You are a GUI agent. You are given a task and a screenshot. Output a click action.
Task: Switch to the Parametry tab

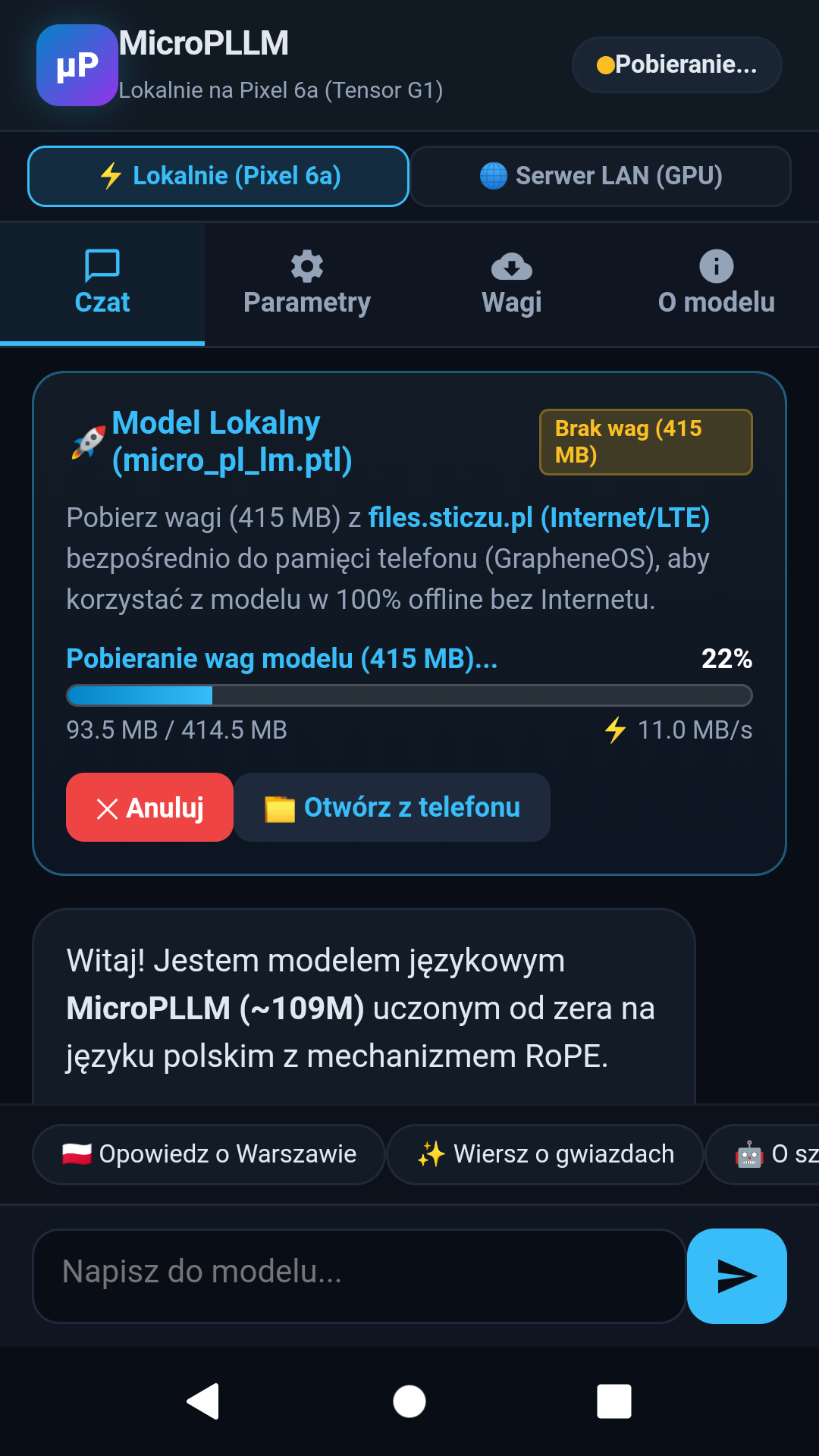click(307, 284)
